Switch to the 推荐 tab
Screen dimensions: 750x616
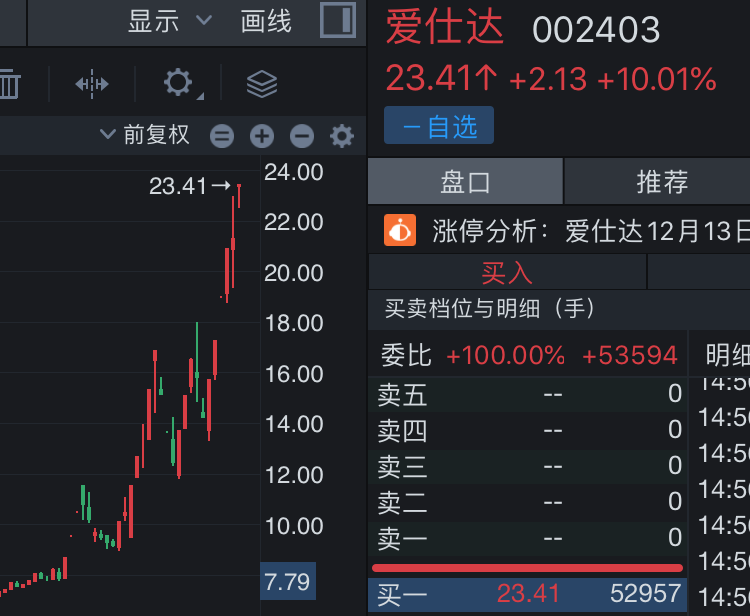coord(662,181)
